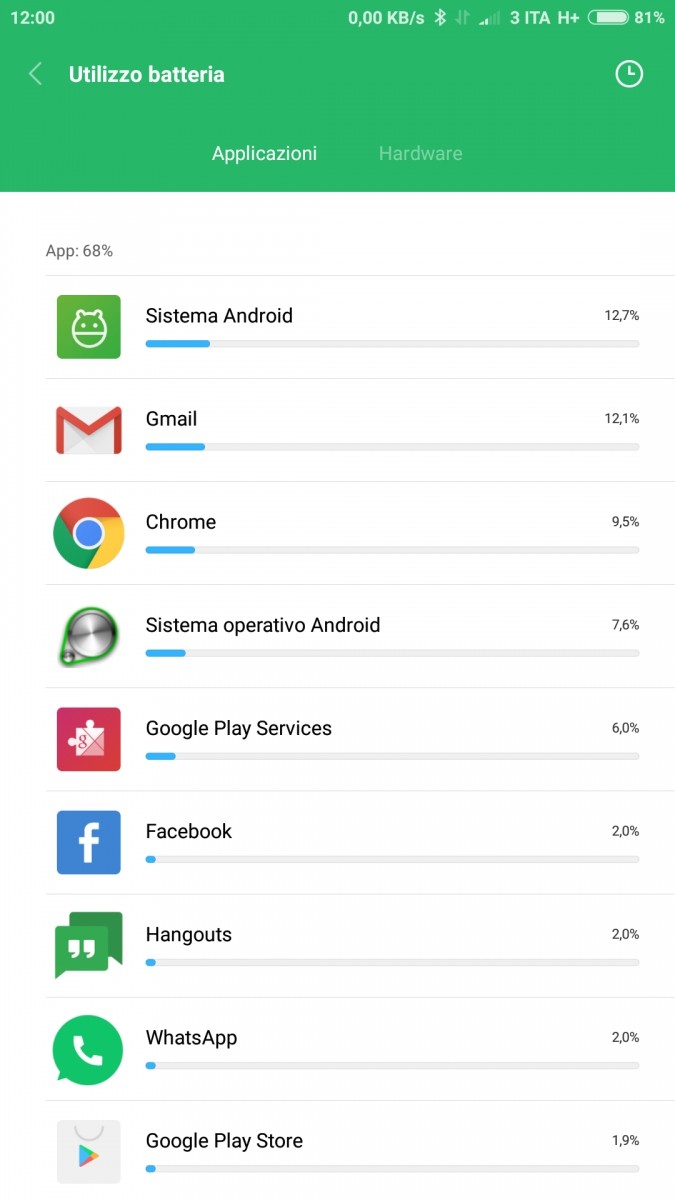
Task: Open Google Play Services usage
Action: tap(360, 739)
